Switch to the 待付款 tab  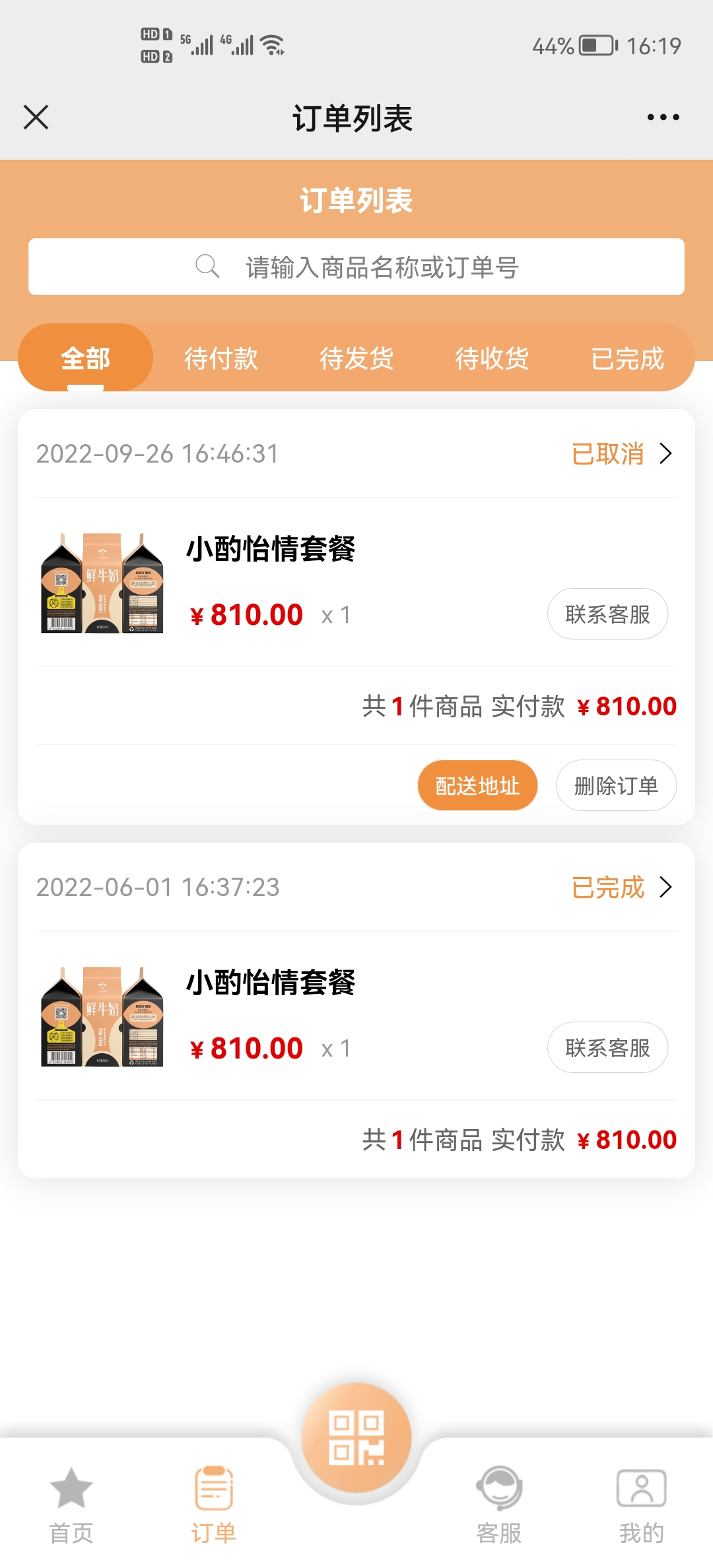pyautogui.click(x=221, y=358)
